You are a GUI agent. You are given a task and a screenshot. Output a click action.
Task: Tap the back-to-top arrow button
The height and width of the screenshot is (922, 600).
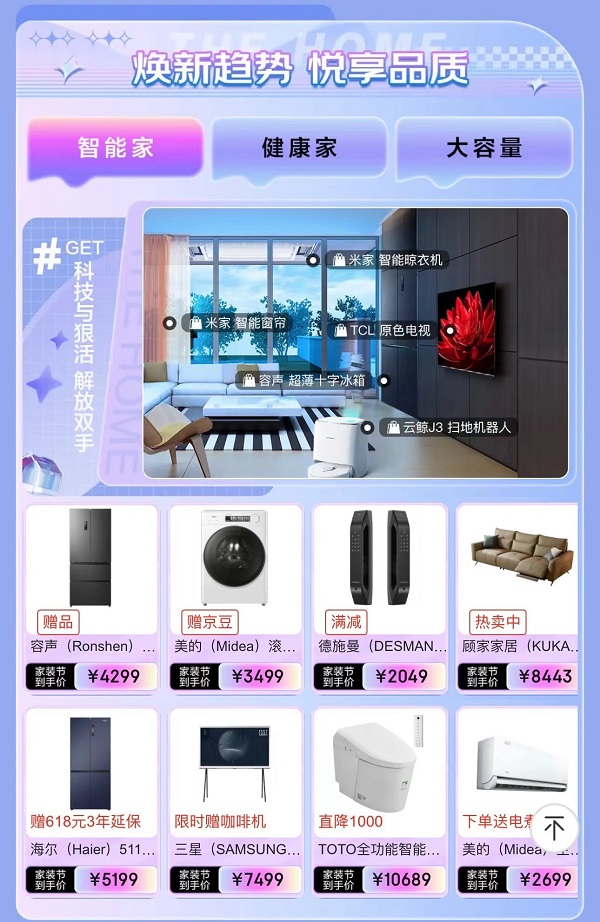(x=554, y=827)
